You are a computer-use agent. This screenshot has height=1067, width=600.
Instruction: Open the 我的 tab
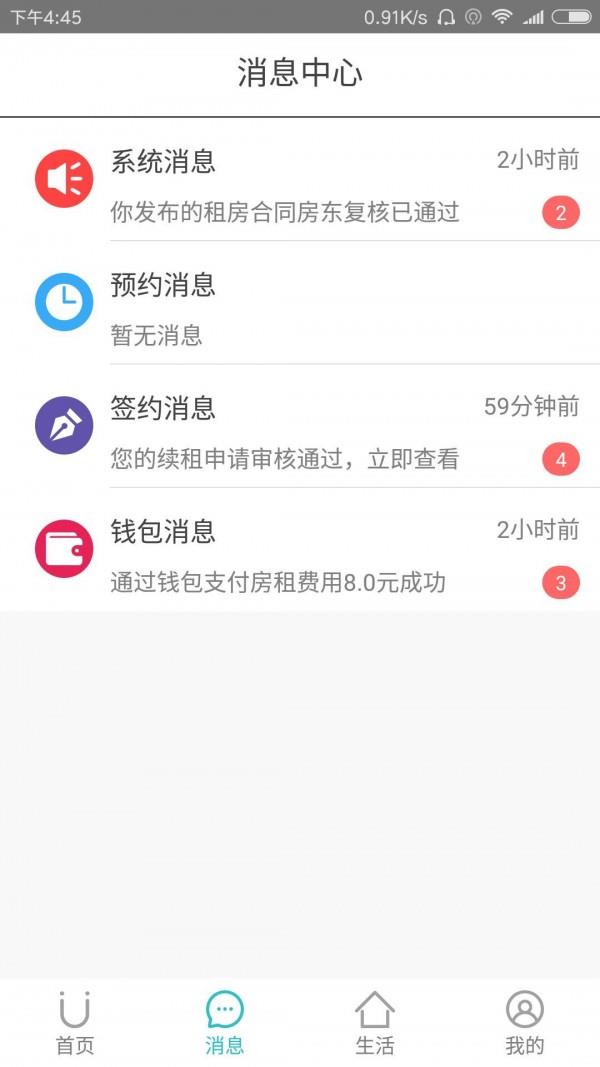click(x=524, y=1023)
